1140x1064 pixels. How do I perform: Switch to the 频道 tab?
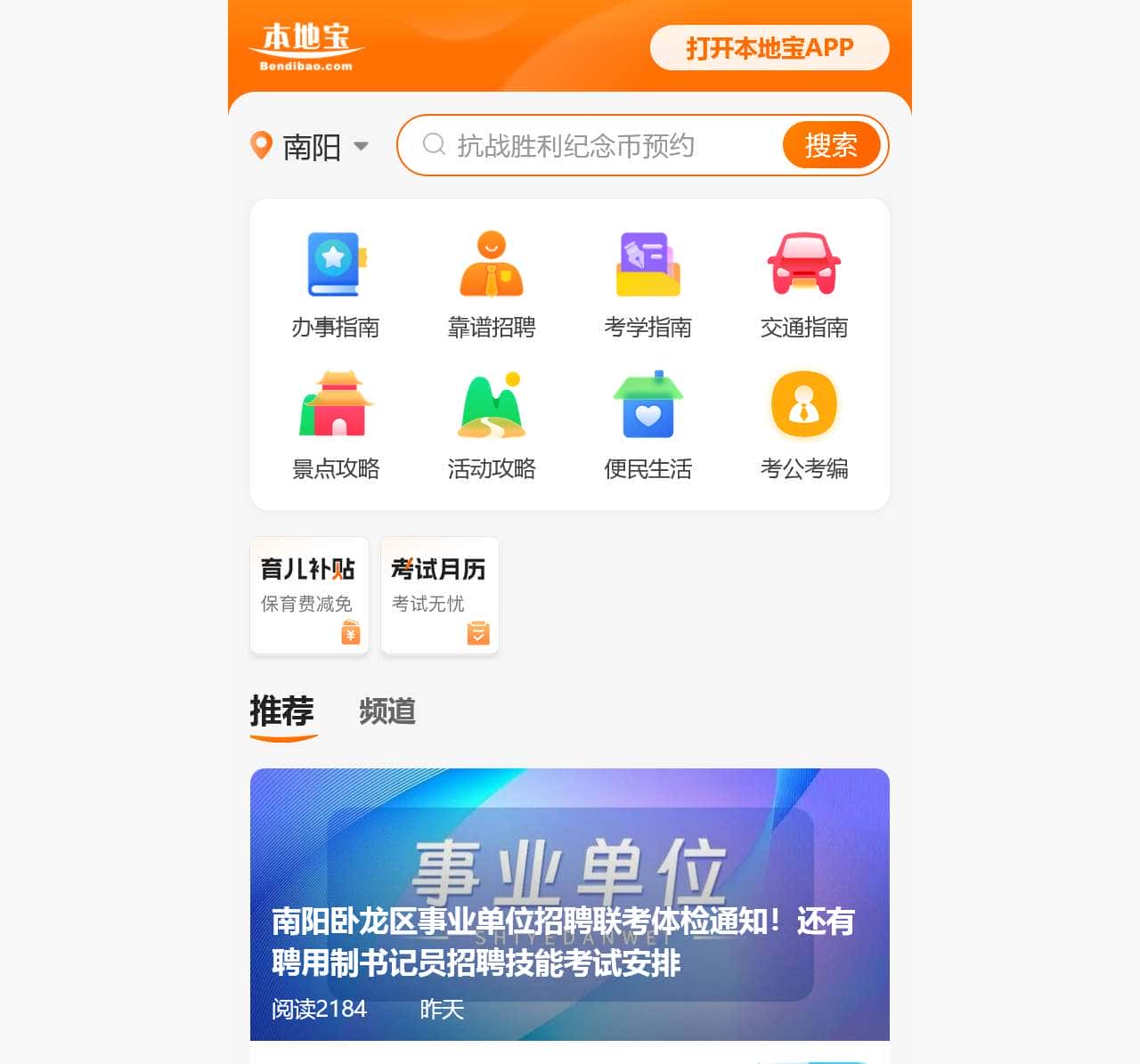point(387,712)
